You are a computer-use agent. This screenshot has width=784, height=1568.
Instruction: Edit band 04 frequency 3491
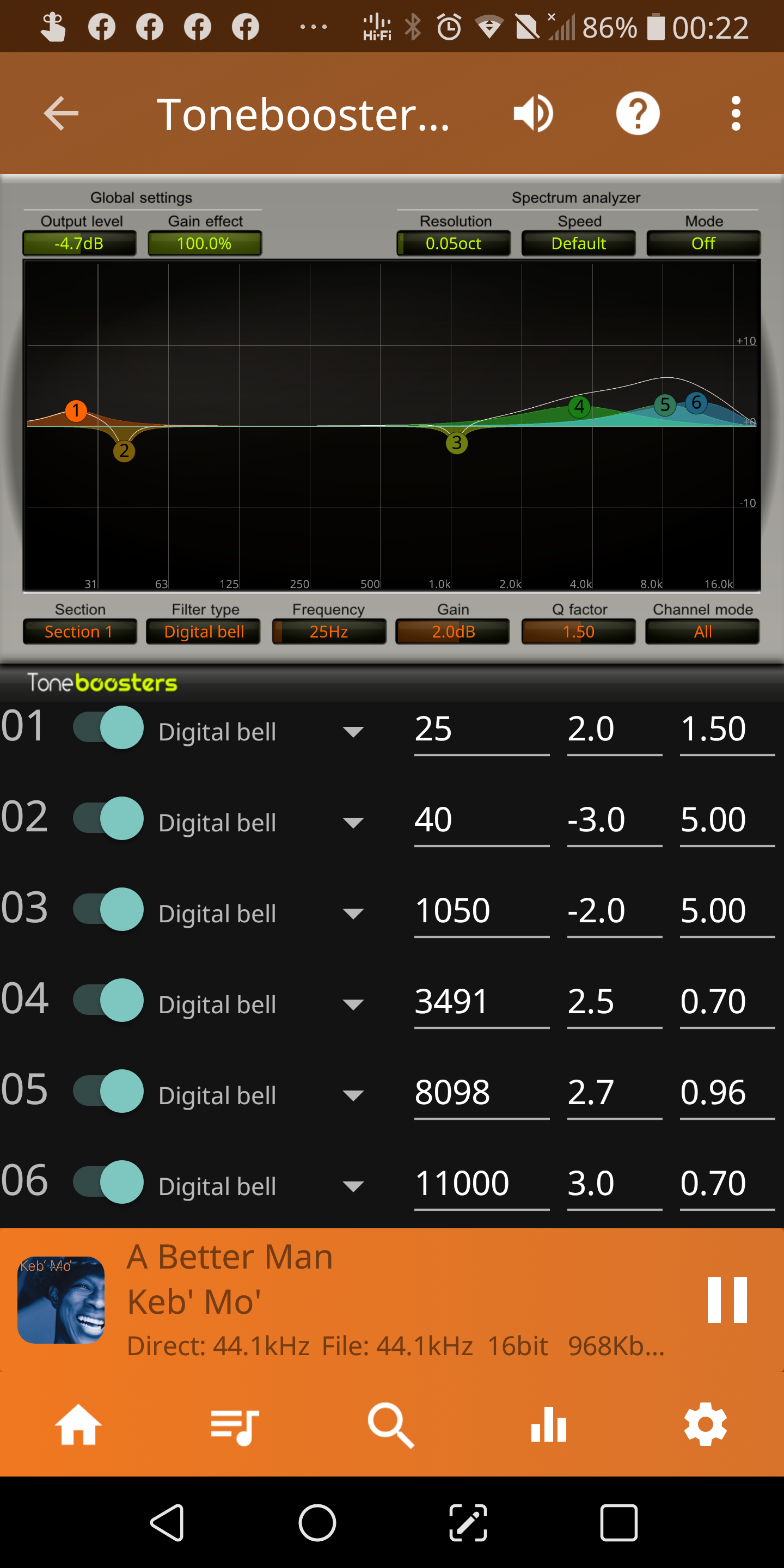point(481,1002)
